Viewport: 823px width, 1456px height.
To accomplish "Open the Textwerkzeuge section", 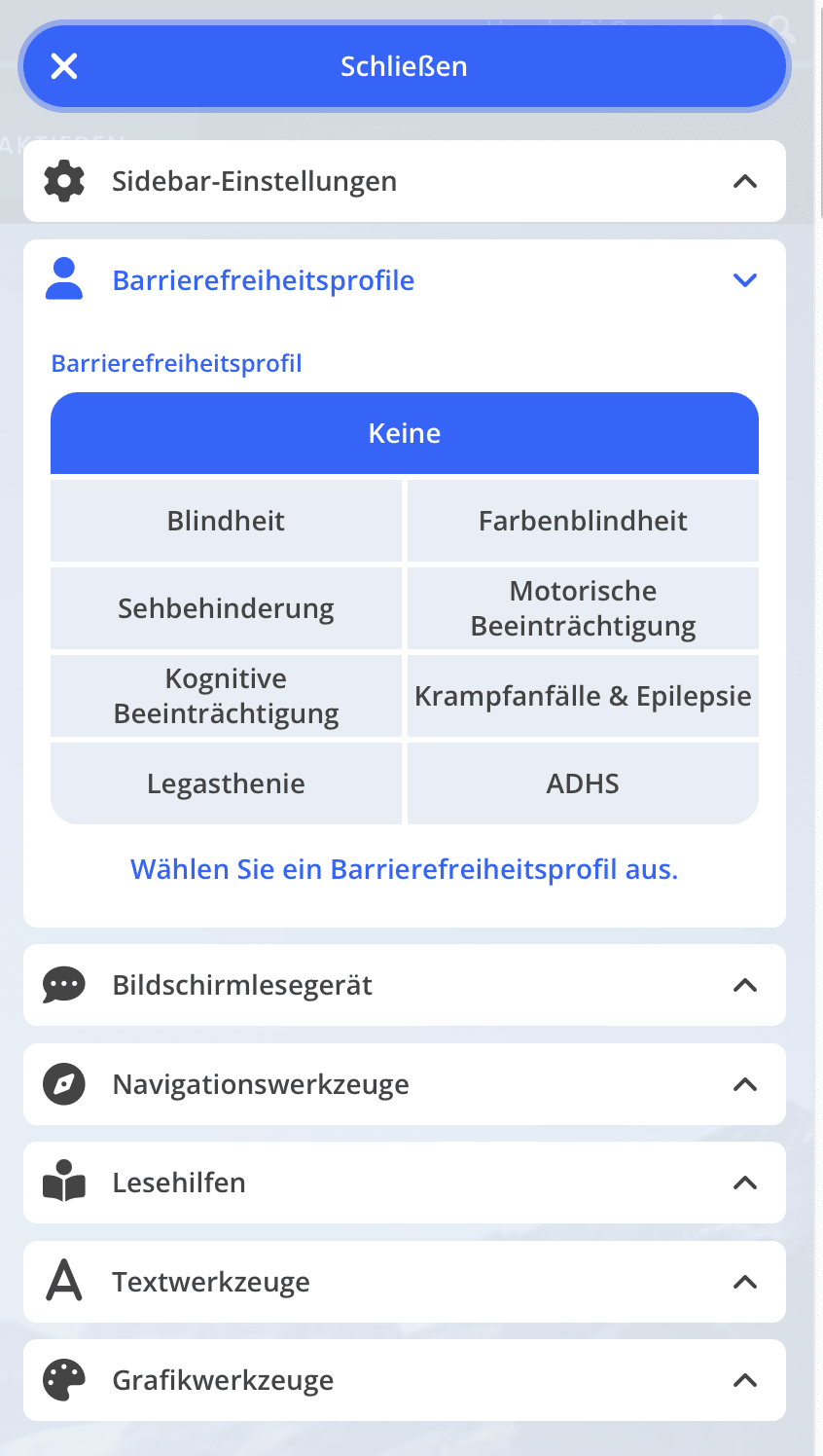I will click(x=404, y=1282).
